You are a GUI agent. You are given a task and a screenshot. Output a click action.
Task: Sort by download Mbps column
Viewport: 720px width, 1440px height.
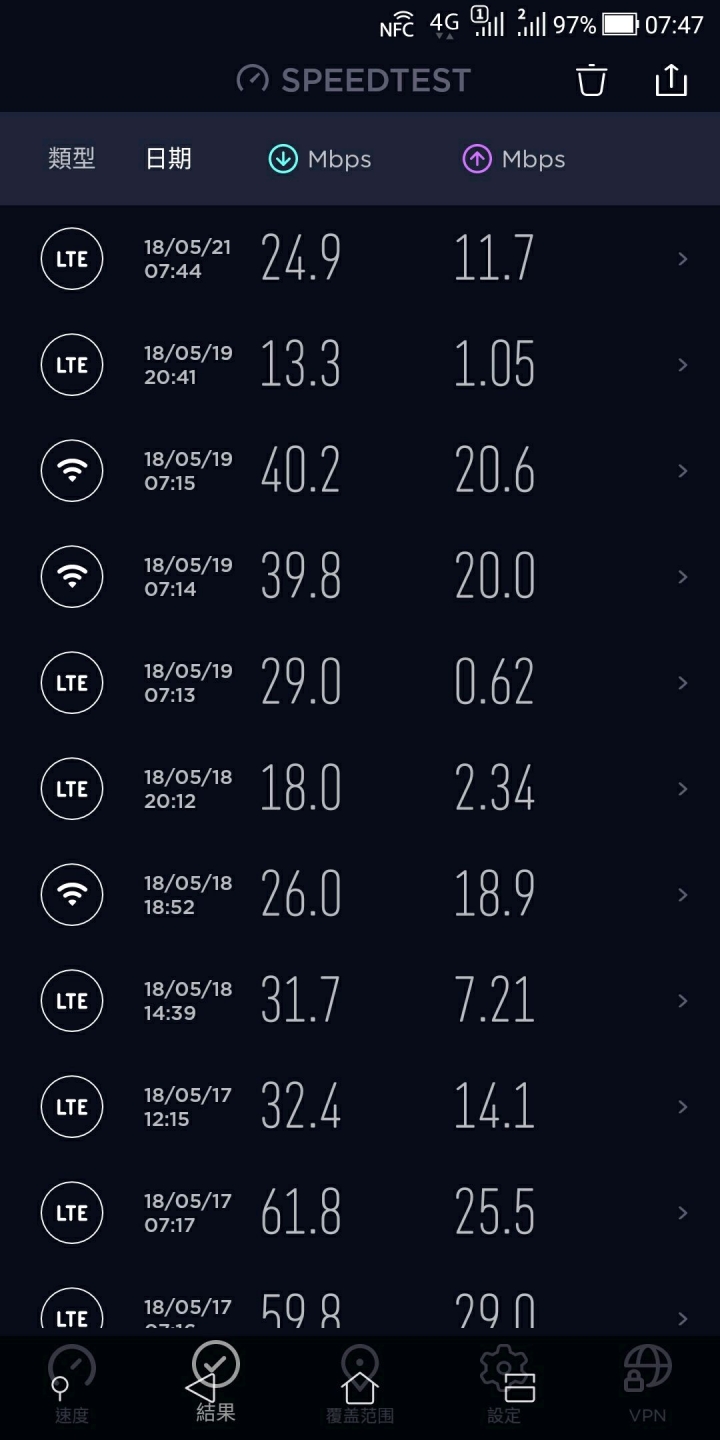(x=320, y=159)
